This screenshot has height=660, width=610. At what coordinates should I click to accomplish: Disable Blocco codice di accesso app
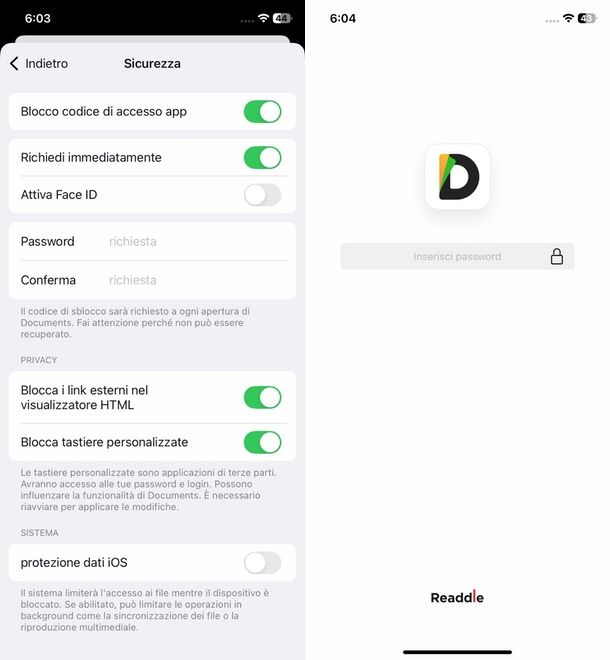(x=262, y=111)
